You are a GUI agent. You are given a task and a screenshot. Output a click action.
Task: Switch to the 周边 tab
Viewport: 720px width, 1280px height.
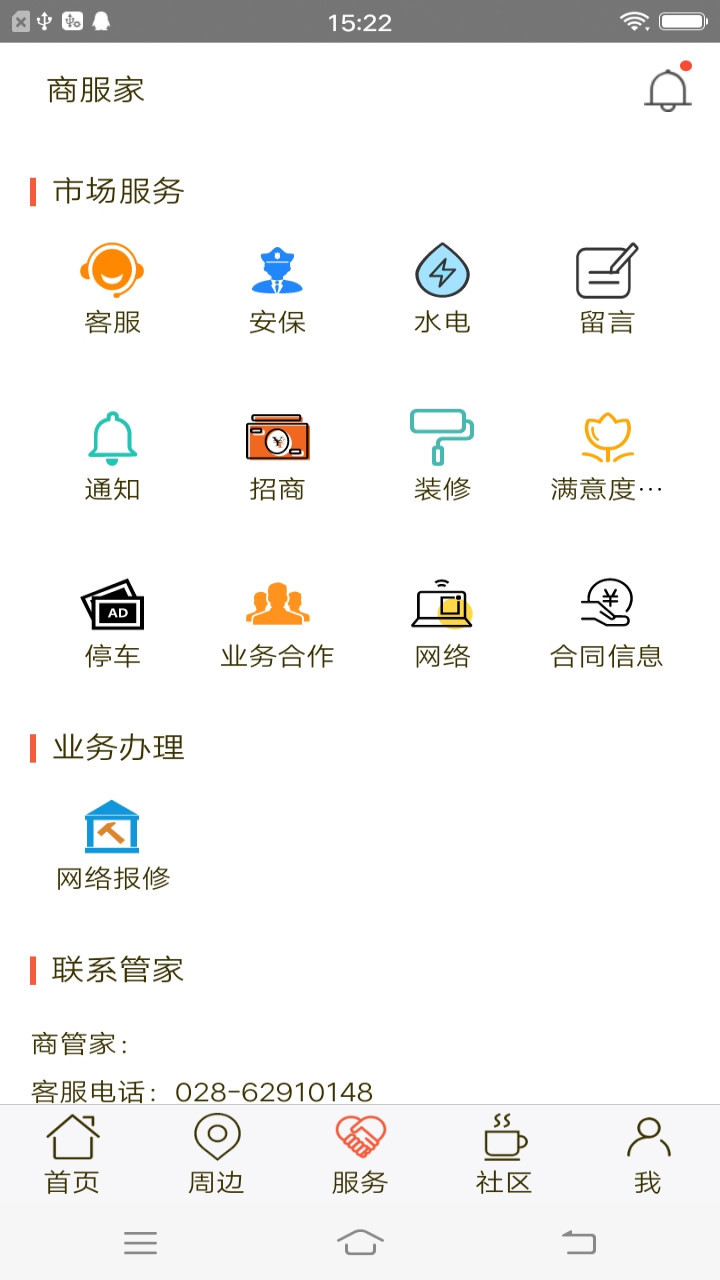pos(216,1155)
